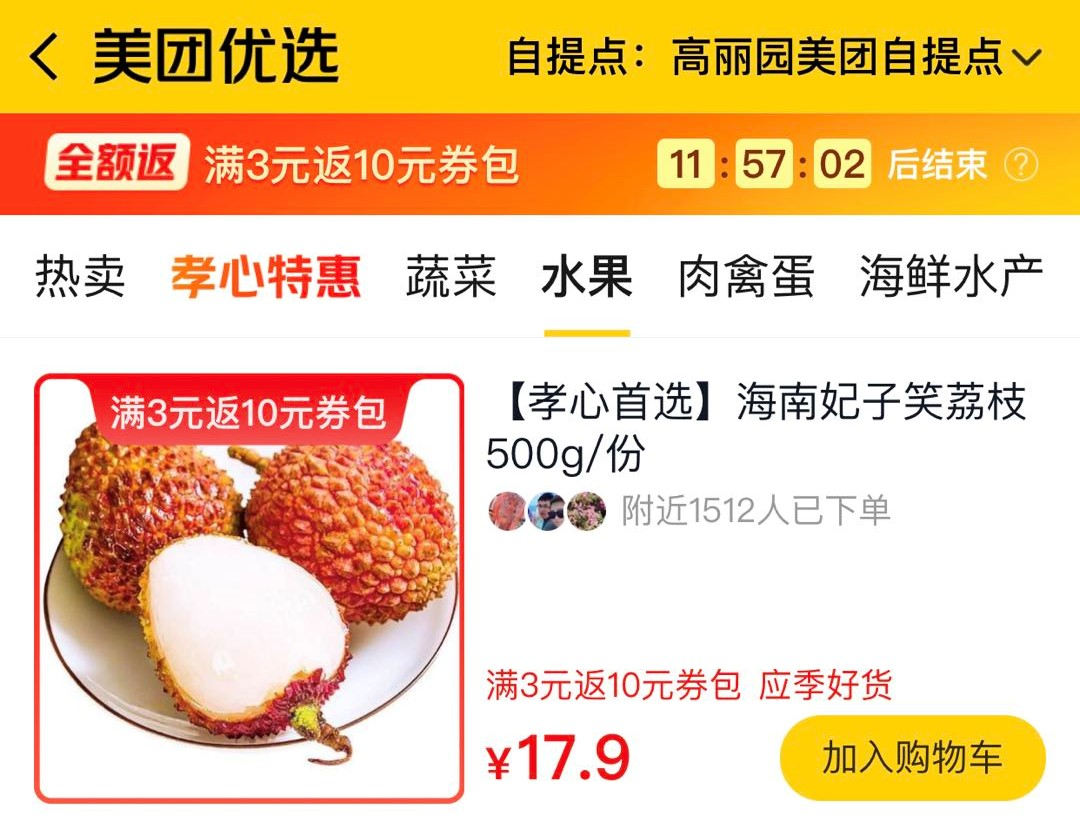Switch to the 热卖 tab
Screen dimensions: 1080x824
coord(80,277)
